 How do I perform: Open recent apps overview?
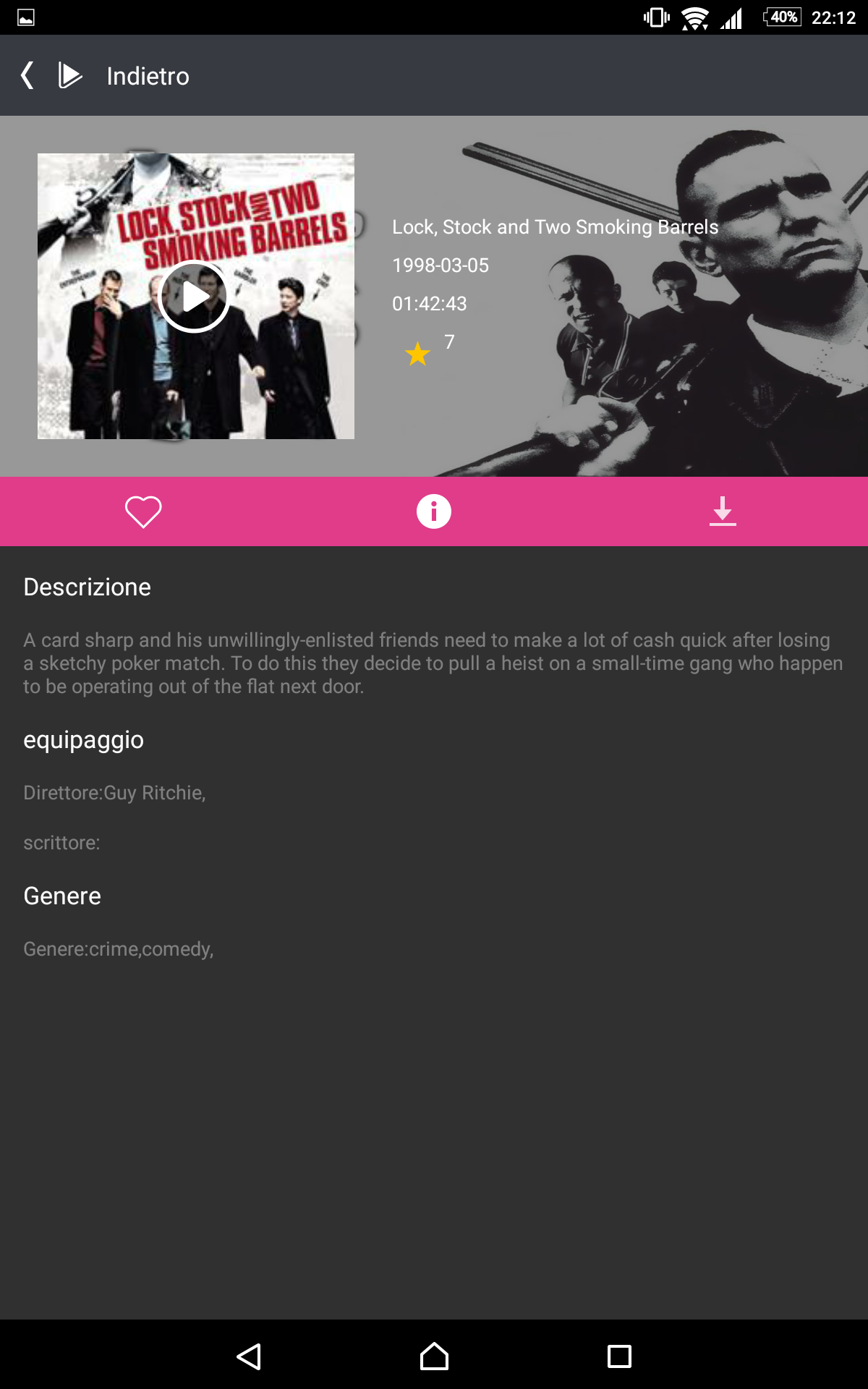[x=619, y=1356]
